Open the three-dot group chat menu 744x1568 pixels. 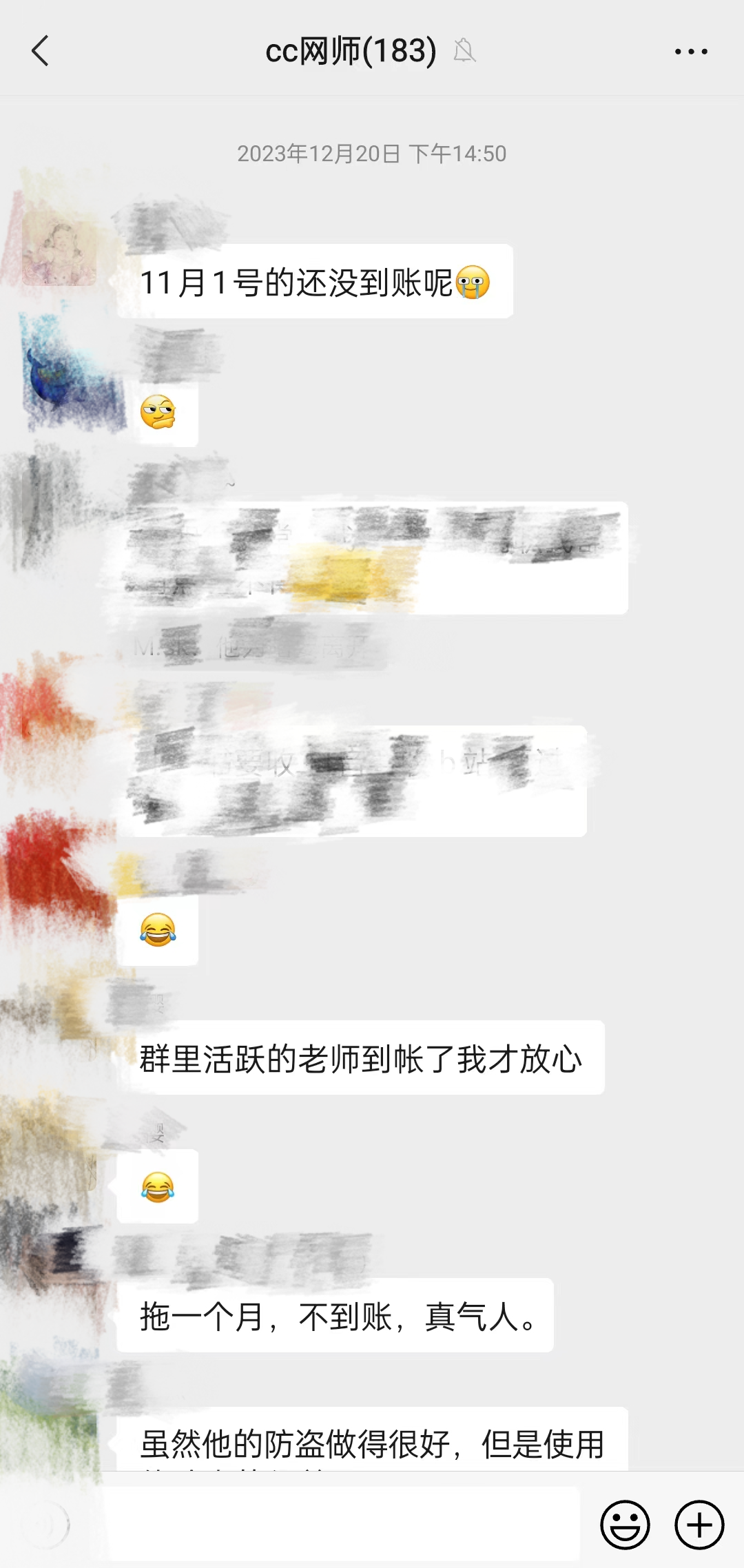pyautogui.click(x=691, y=51)
